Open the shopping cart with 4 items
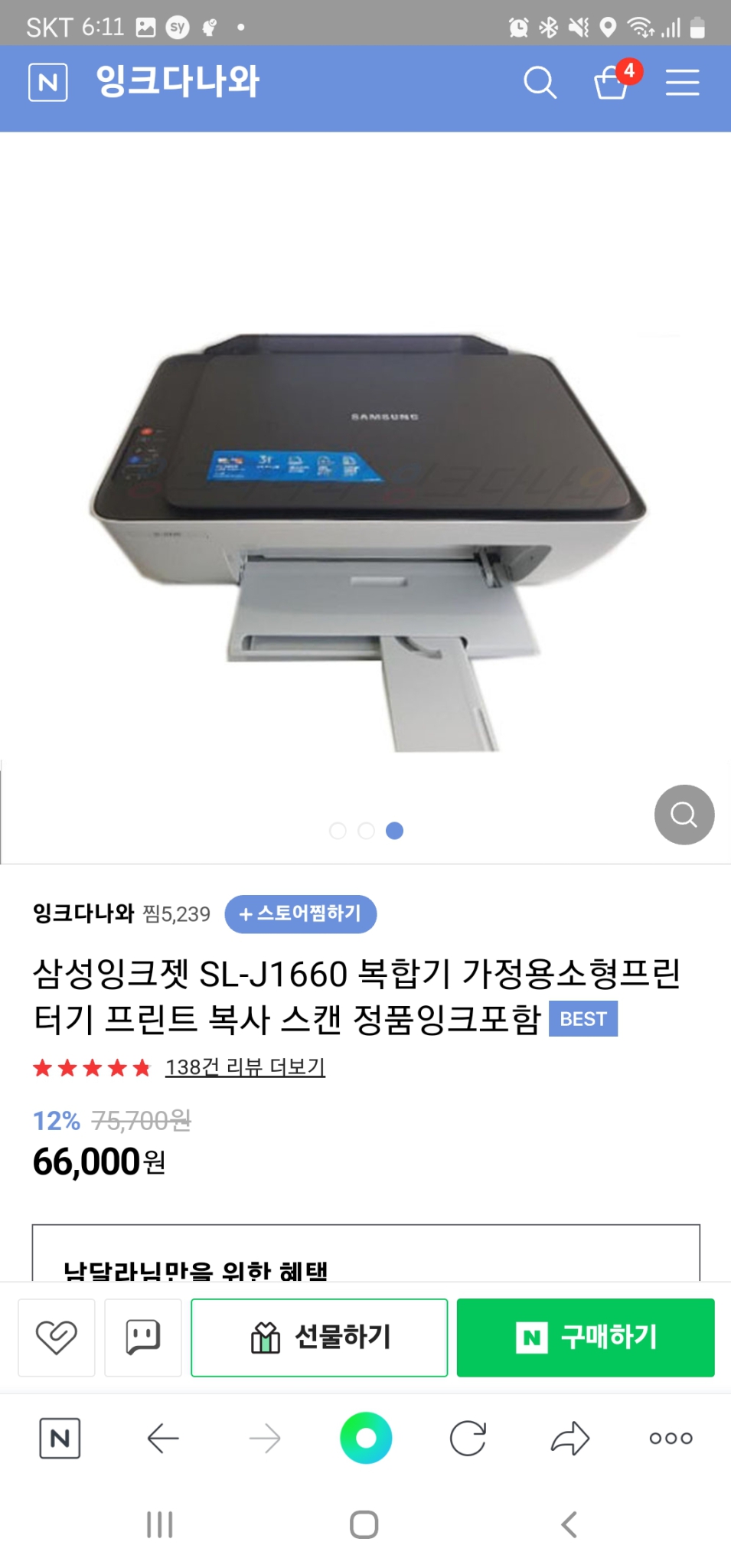Screen dimensions: 731x1568 (x=610, y=83)
